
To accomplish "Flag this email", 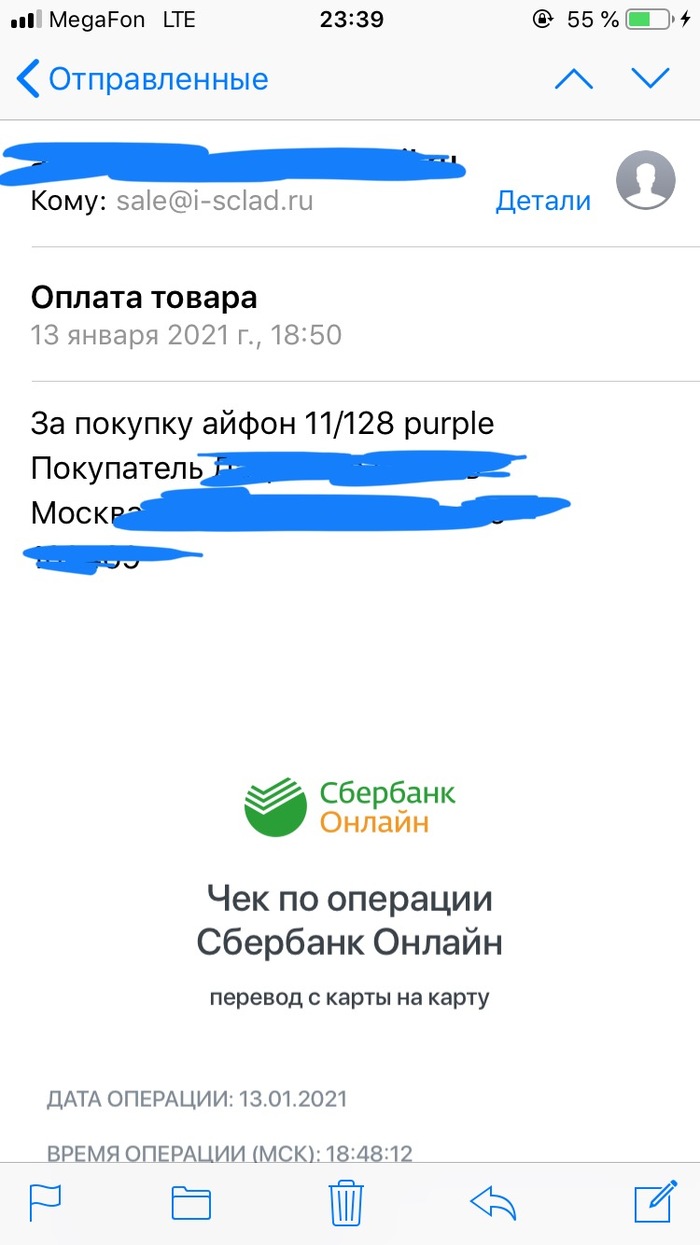I will pos(46,1202).
